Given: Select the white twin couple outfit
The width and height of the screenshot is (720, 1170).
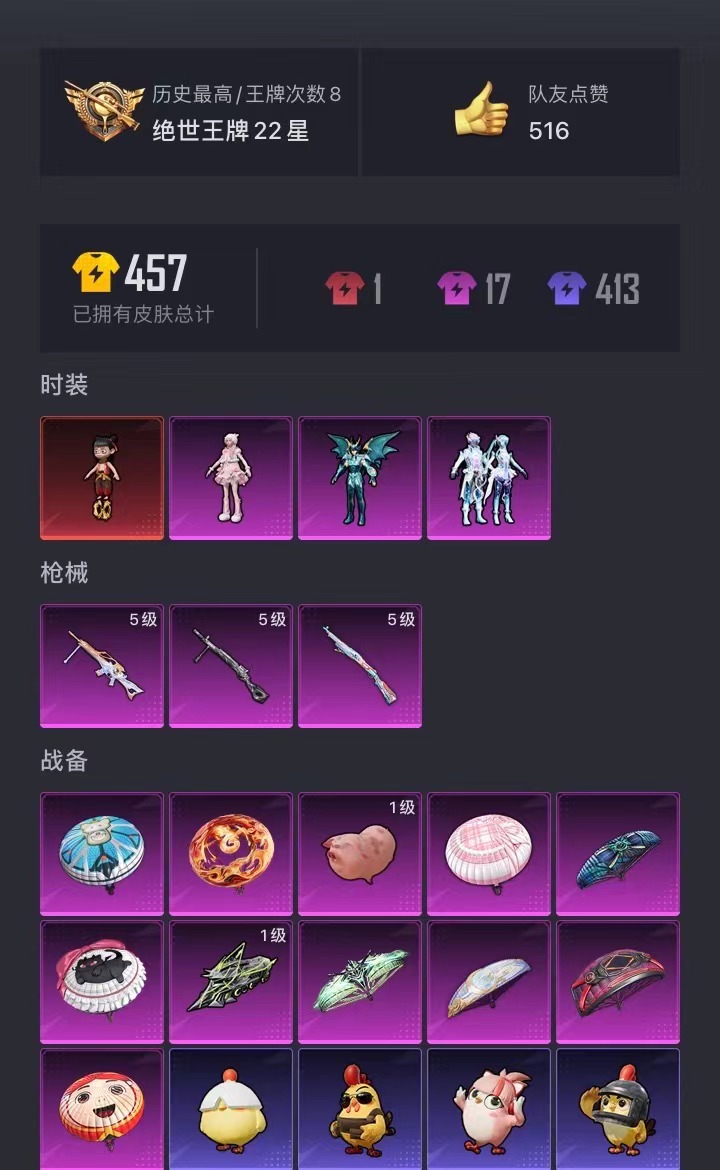Looking at the screenshot, I should pyautogui.click(x=489, y=478).
